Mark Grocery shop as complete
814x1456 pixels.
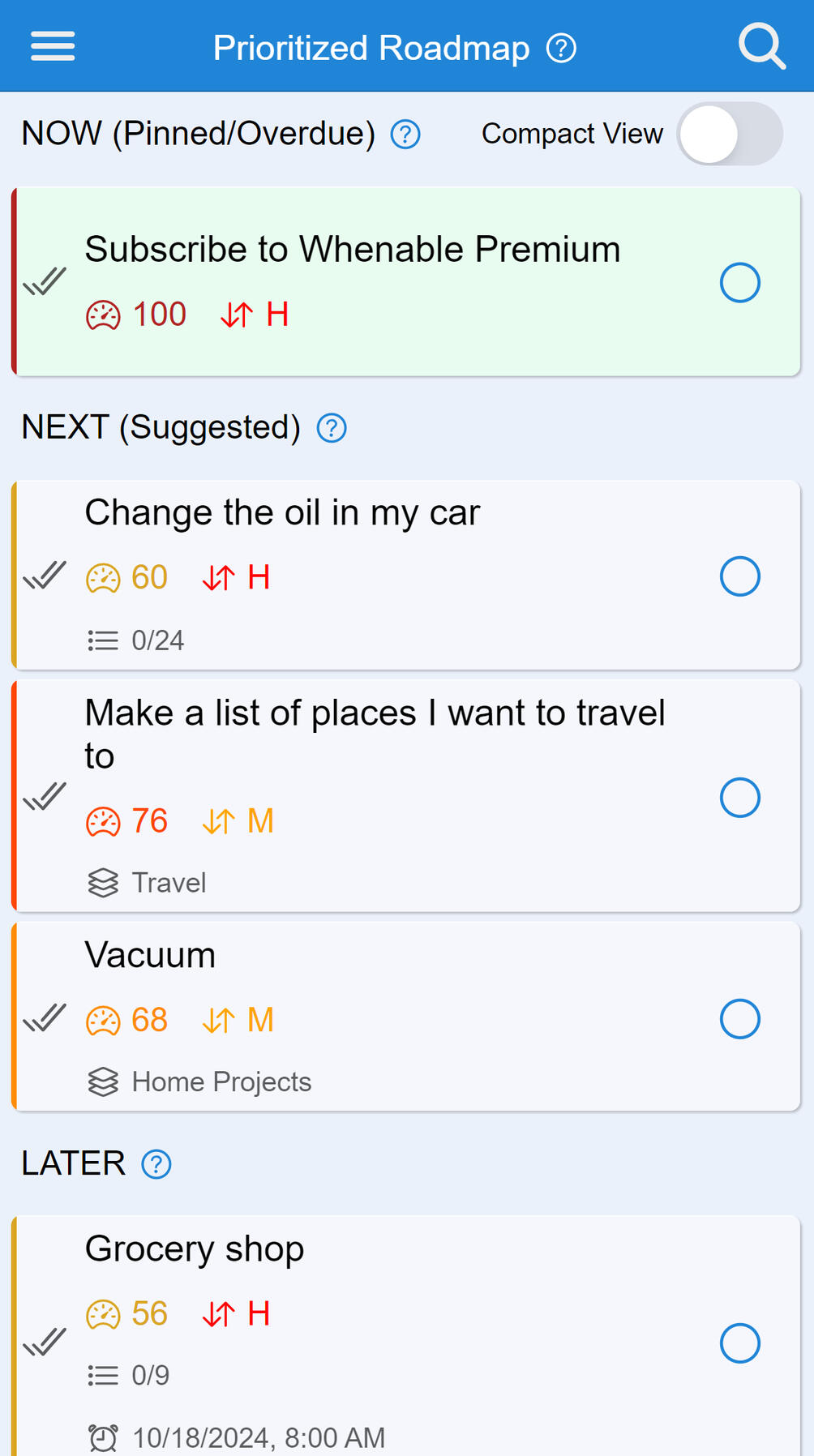point(739,1343)
